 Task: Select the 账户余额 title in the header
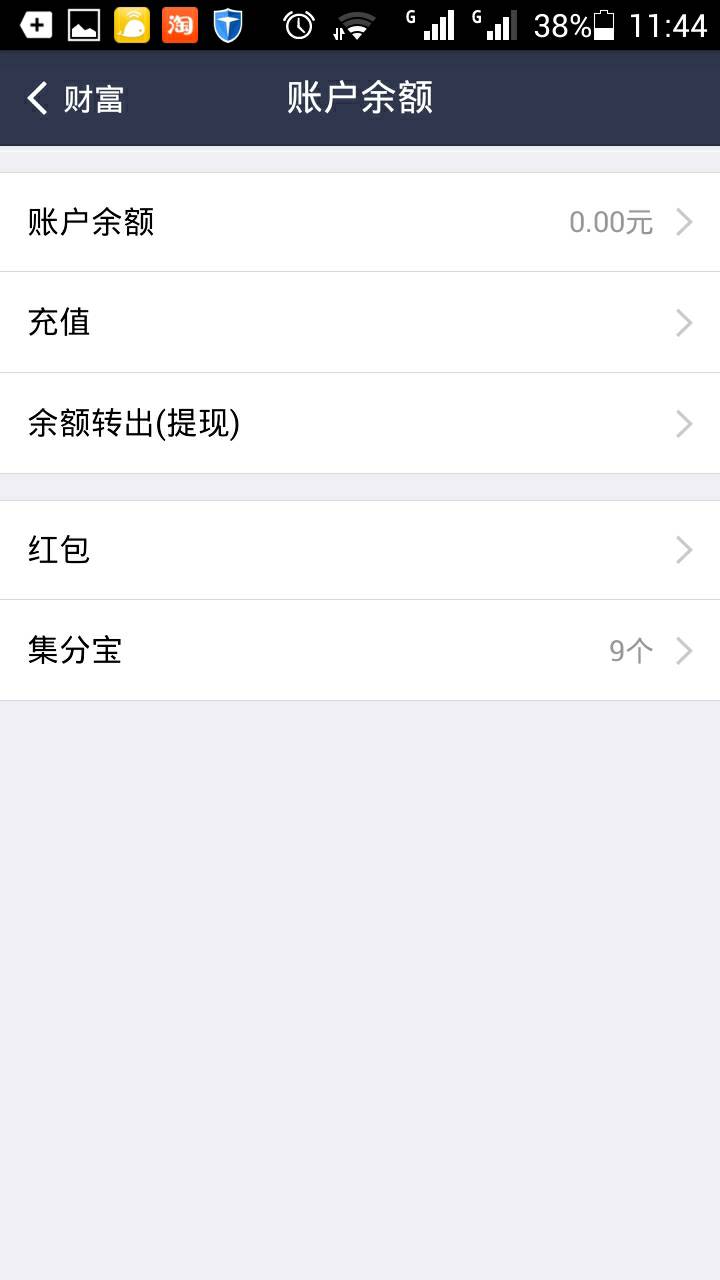pyautogui.click(x=360, y=98)
